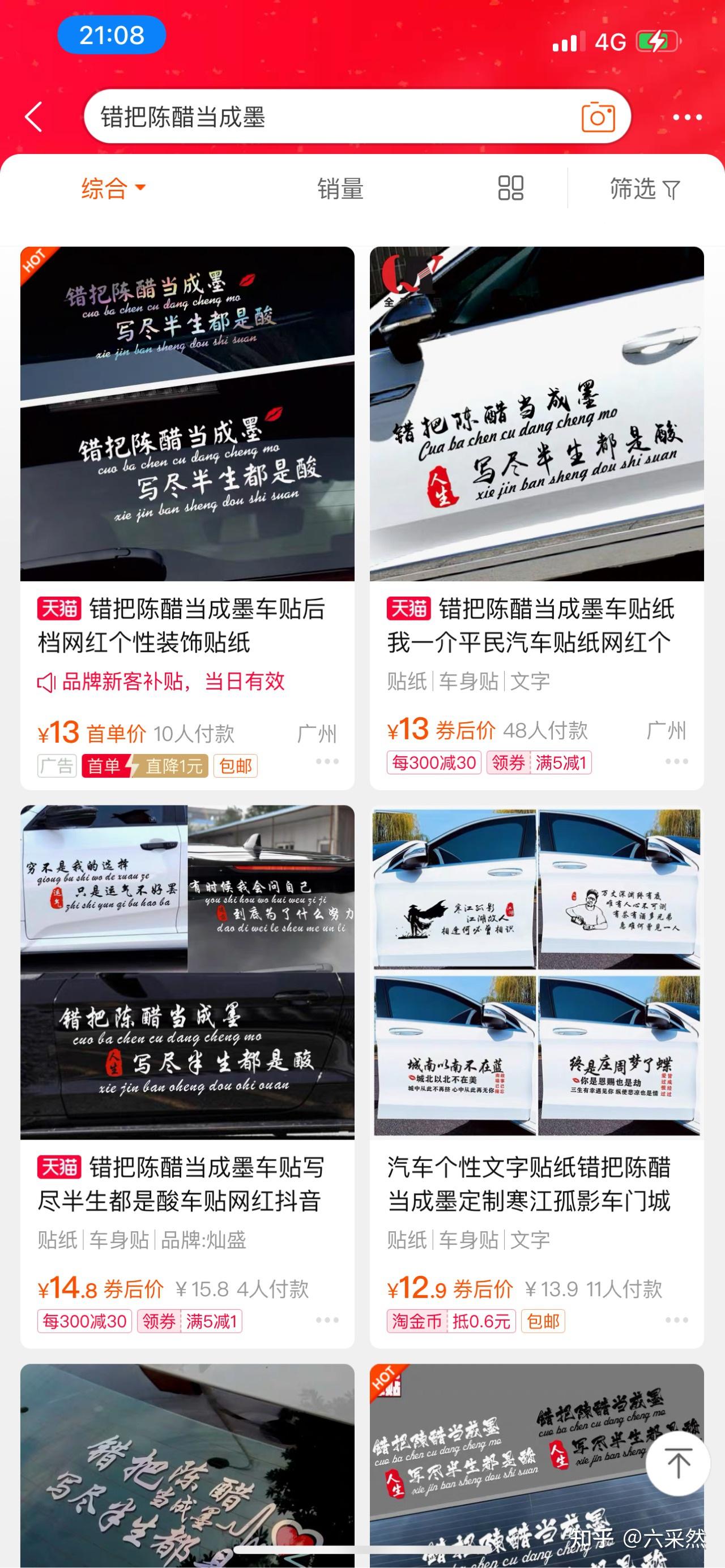This screenshot has width=725, height=1568.
Task: Open the three-dot overflow menu at top
Action: pyautogui.click(x=687, y=117)
